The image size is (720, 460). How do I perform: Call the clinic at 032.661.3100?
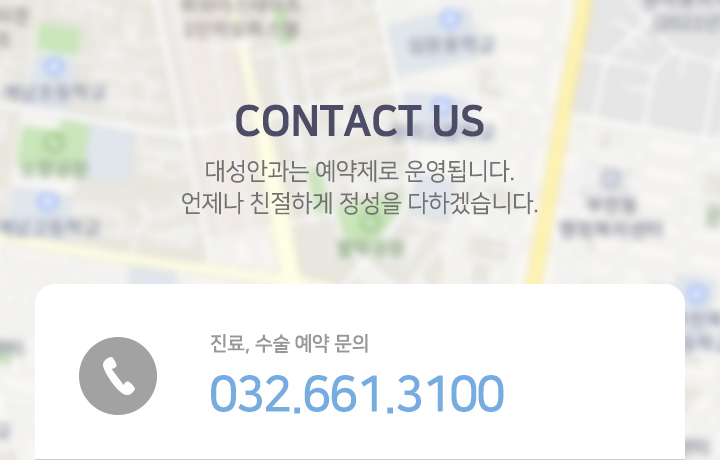coord(356,394)
